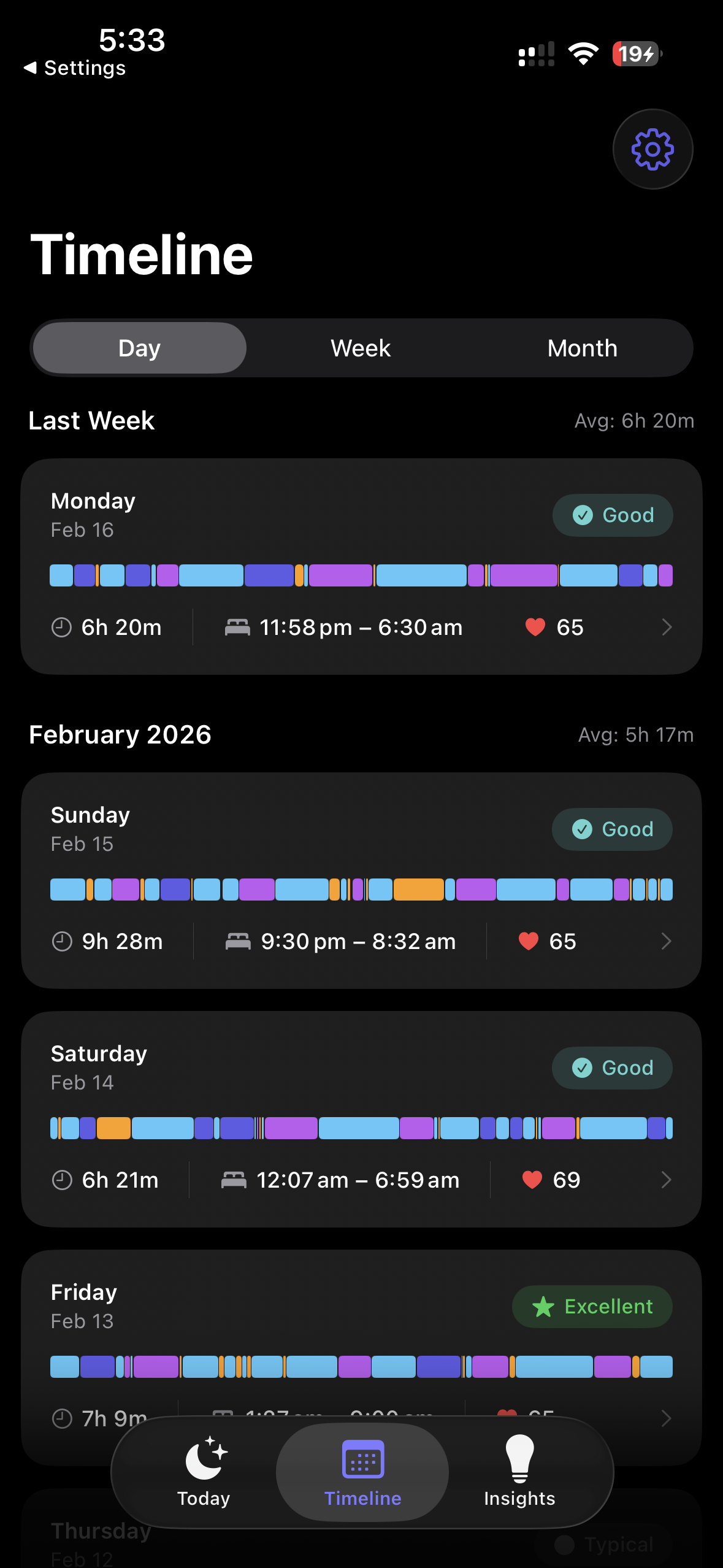723x1568 pixels.
Task: Select the Insights tab in bottom navigation
Action: (x=519, y=1497)
